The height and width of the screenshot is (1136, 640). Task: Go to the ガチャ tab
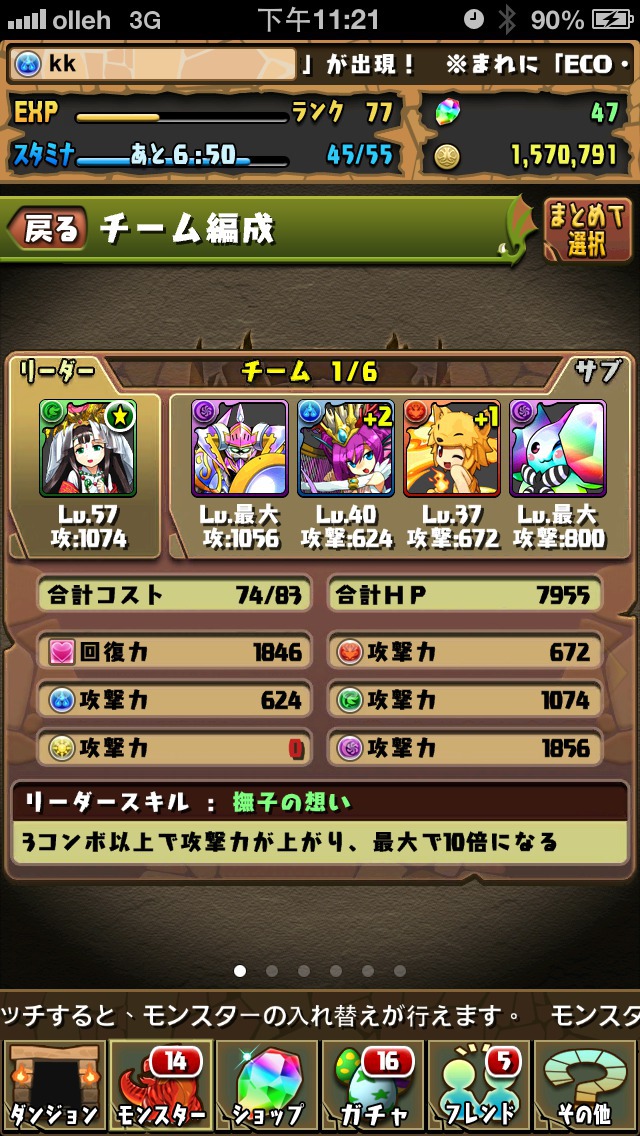point(373,1085)
